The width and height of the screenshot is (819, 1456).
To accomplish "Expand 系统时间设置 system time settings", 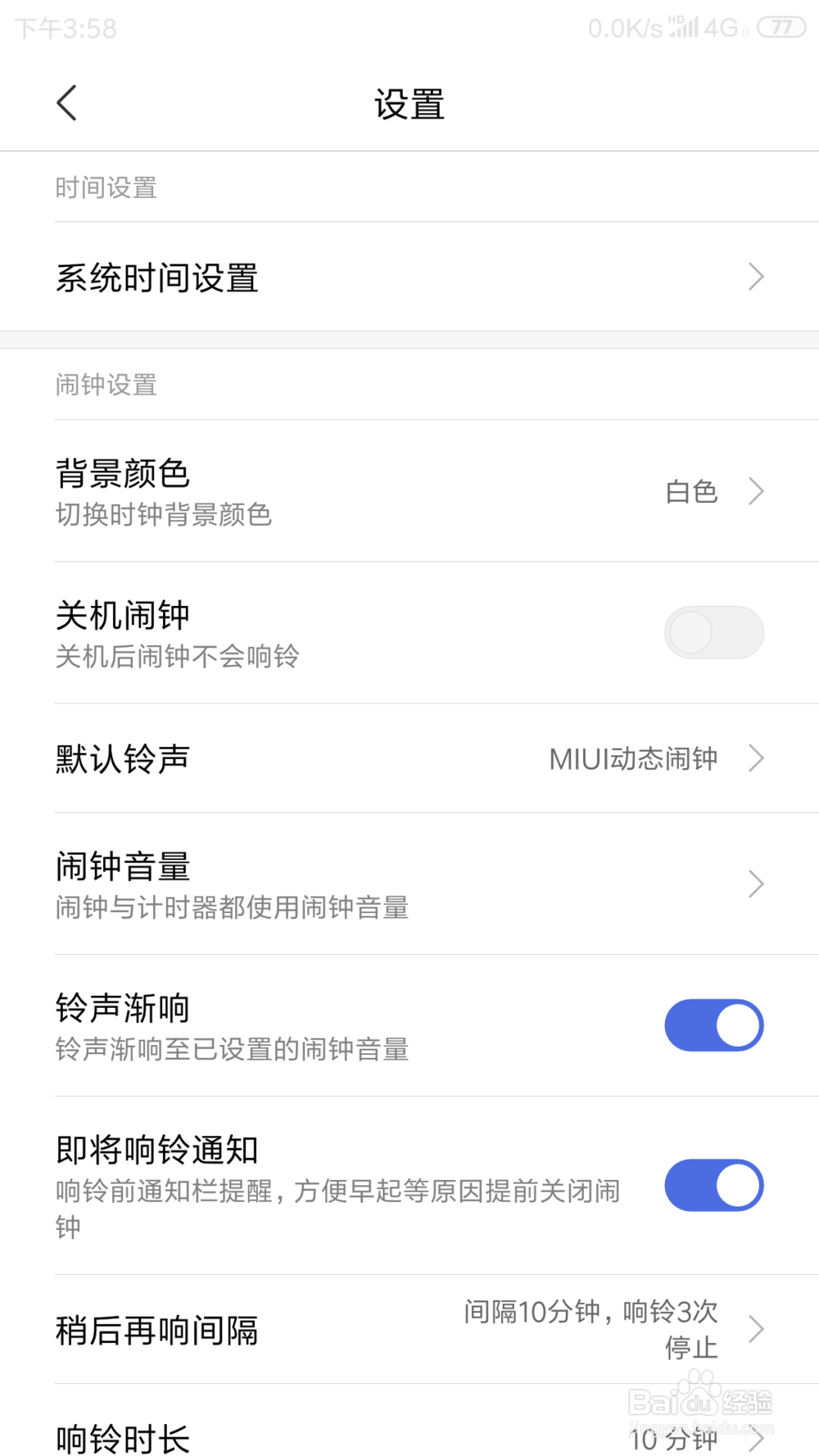I will click(x=409, y=277).
